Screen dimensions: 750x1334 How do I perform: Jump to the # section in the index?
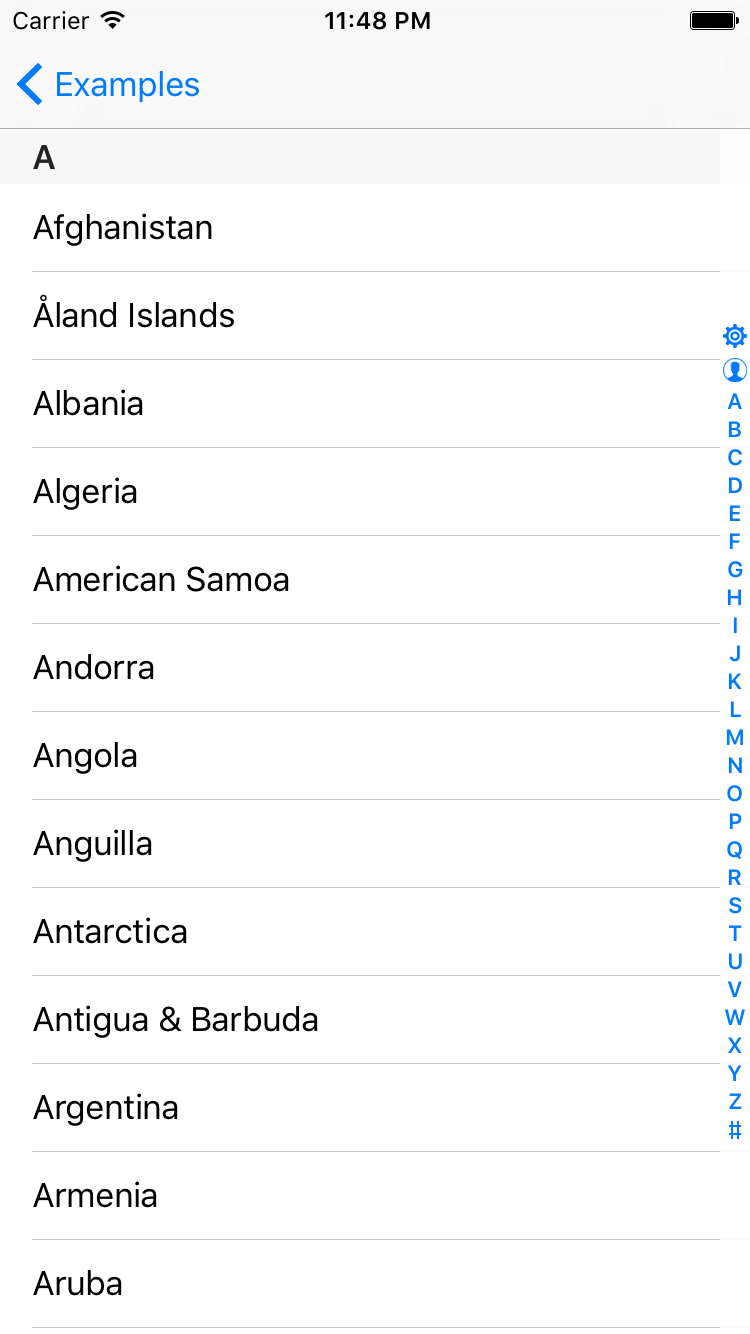[735, 1130]
